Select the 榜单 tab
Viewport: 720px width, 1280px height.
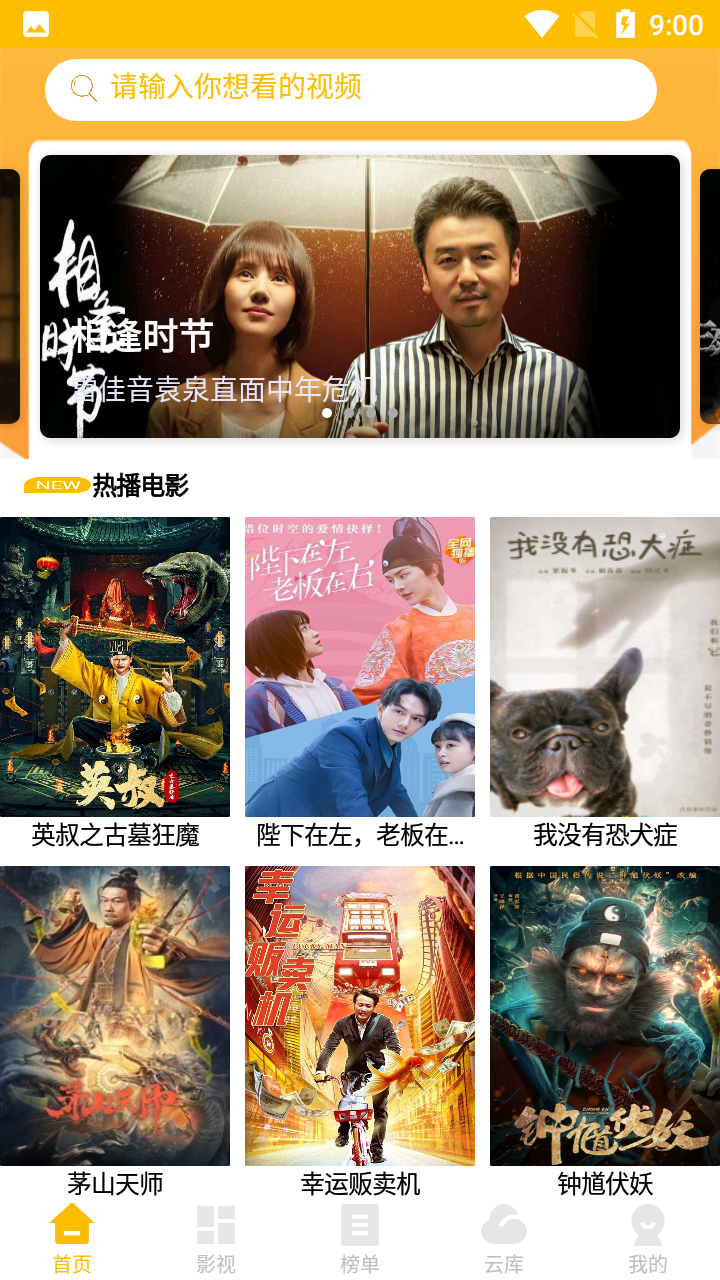[x=359, y=1238]
